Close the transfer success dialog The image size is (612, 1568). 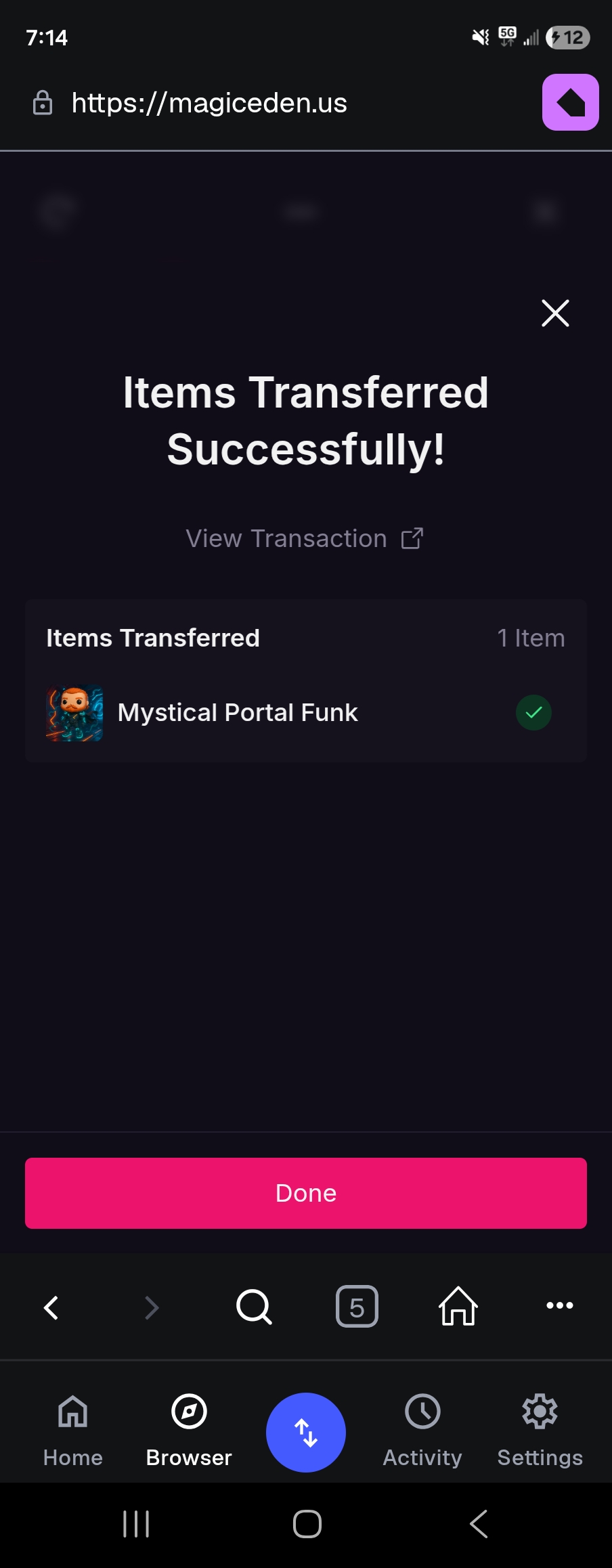[555, 313]
